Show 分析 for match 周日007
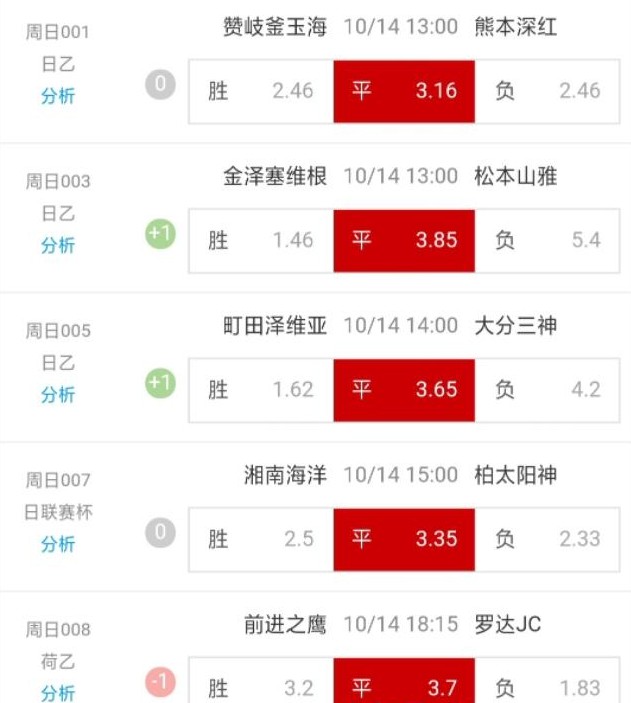 coord(58,544)
